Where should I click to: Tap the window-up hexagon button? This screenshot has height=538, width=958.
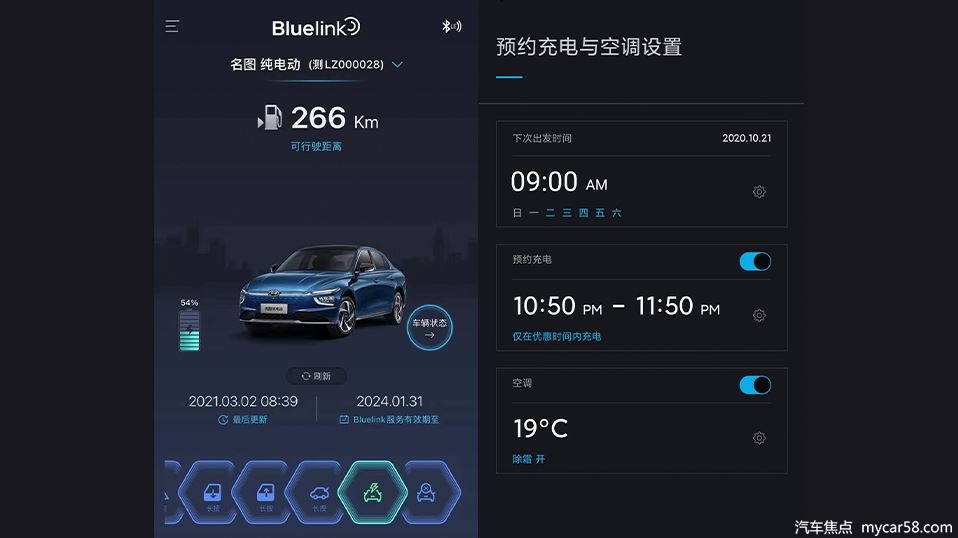pos(266,495)
